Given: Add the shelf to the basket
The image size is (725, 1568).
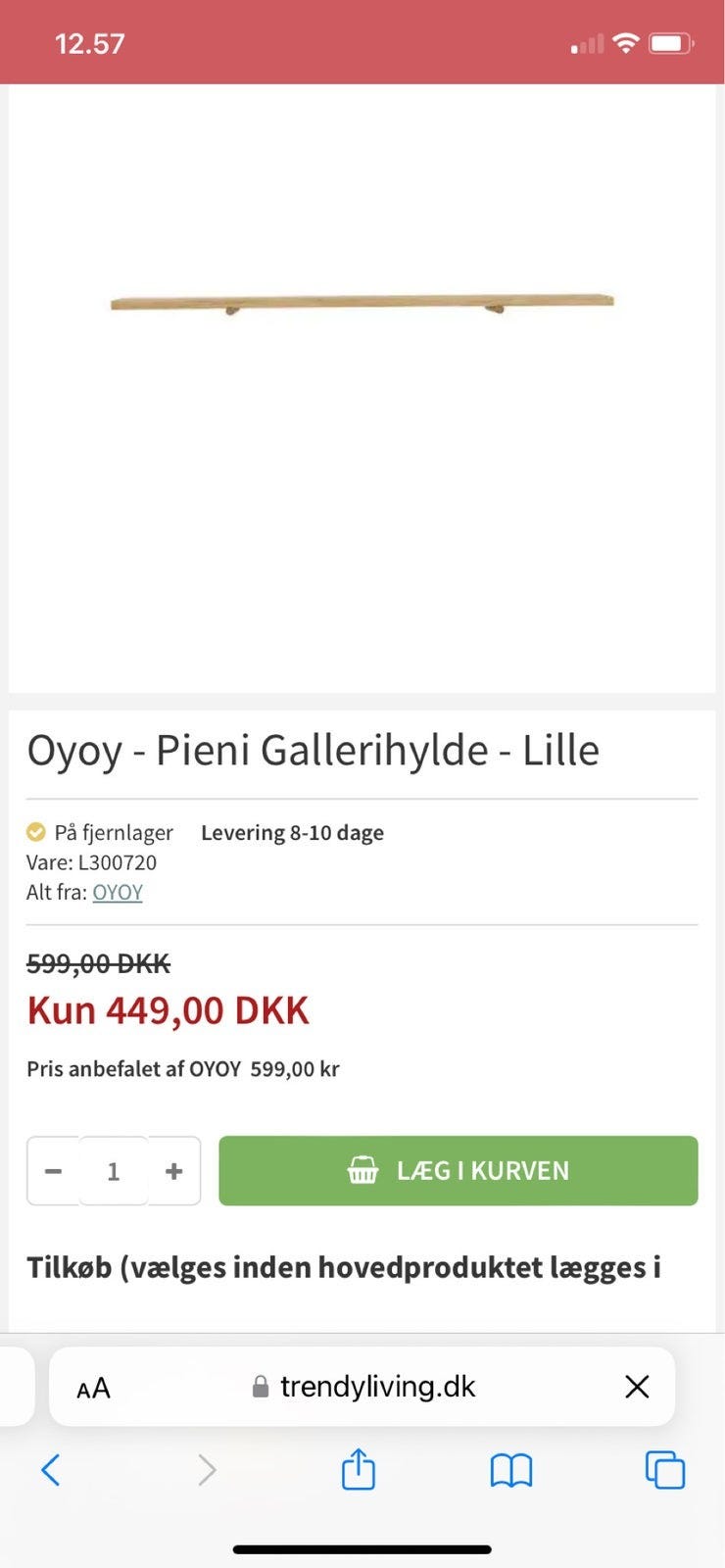Looking at the screenshot, I should coord(458,1170).
